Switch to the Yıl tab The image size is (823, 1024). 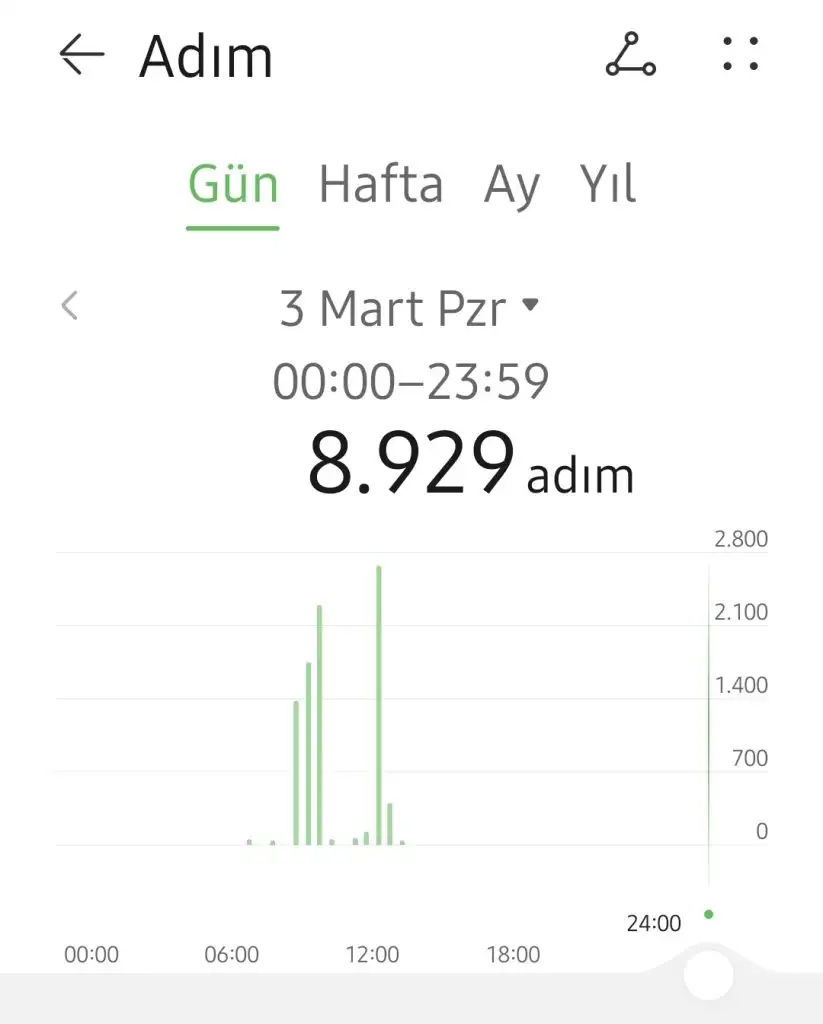tap(607, 186)
